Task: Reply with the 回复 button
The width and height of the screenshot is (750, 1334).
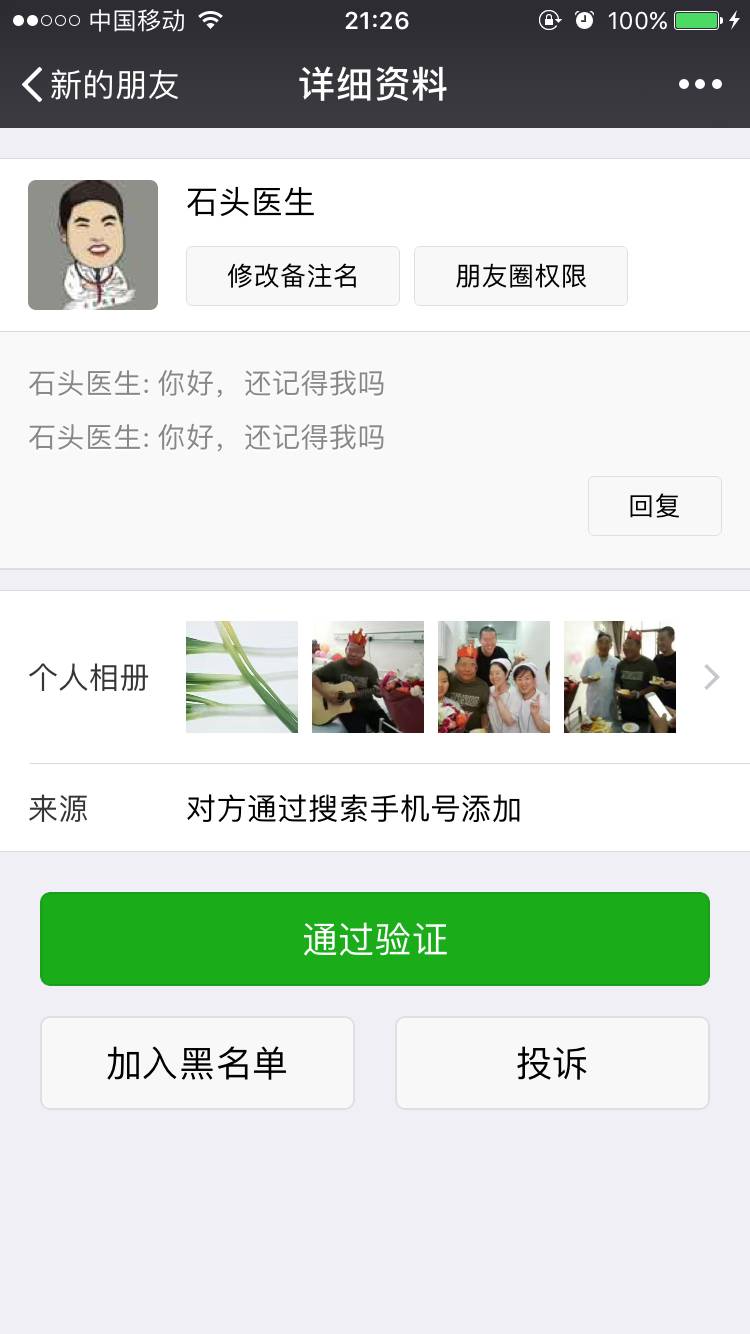Action: tap(655, 506)
